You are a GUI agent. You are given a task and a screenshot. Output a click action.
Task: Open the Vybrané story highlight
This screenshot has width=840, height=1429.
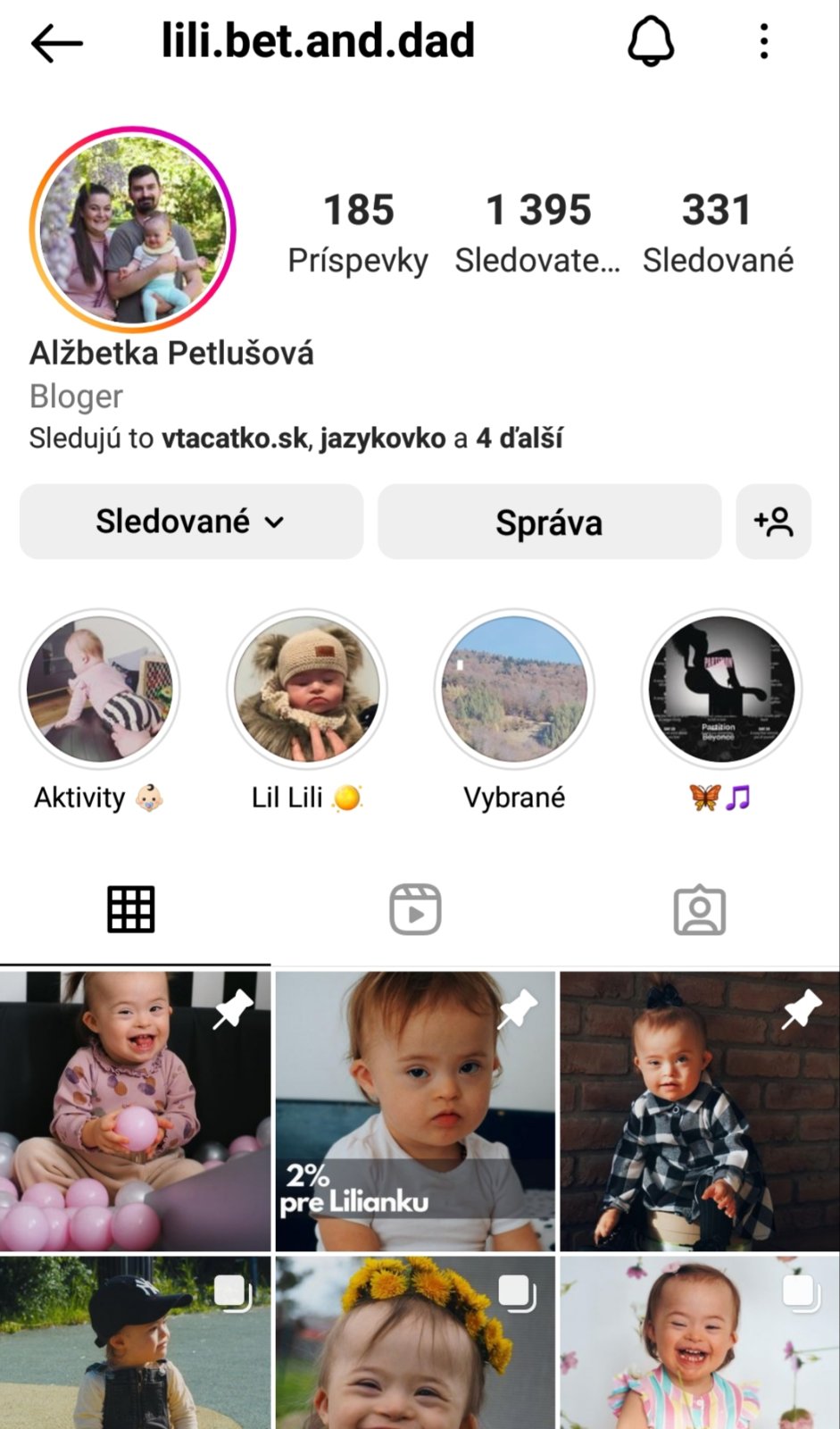[514, 689]
